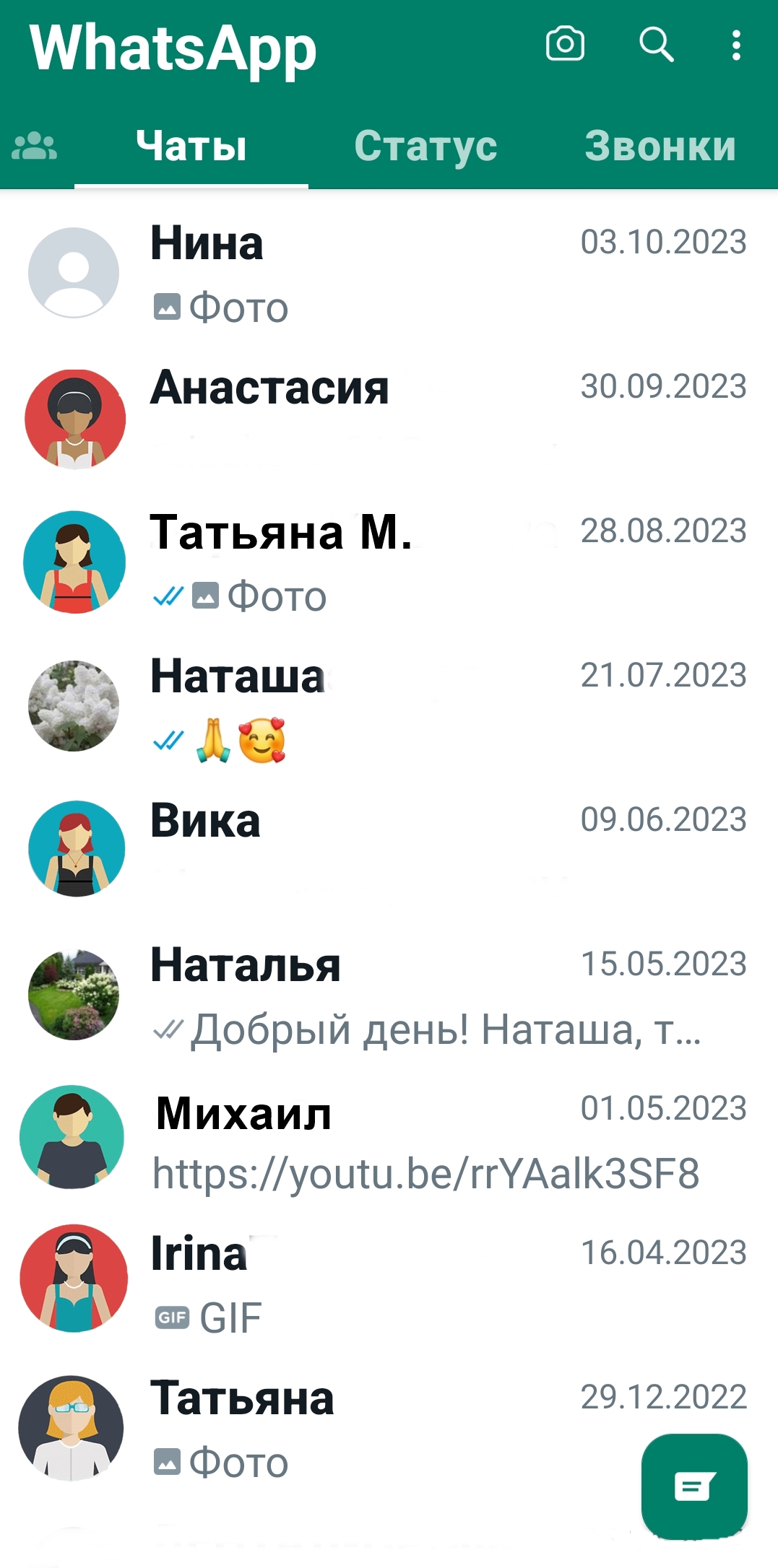Open the chat with Наталья
The image size is (778, 1568).
pos(390,996)
